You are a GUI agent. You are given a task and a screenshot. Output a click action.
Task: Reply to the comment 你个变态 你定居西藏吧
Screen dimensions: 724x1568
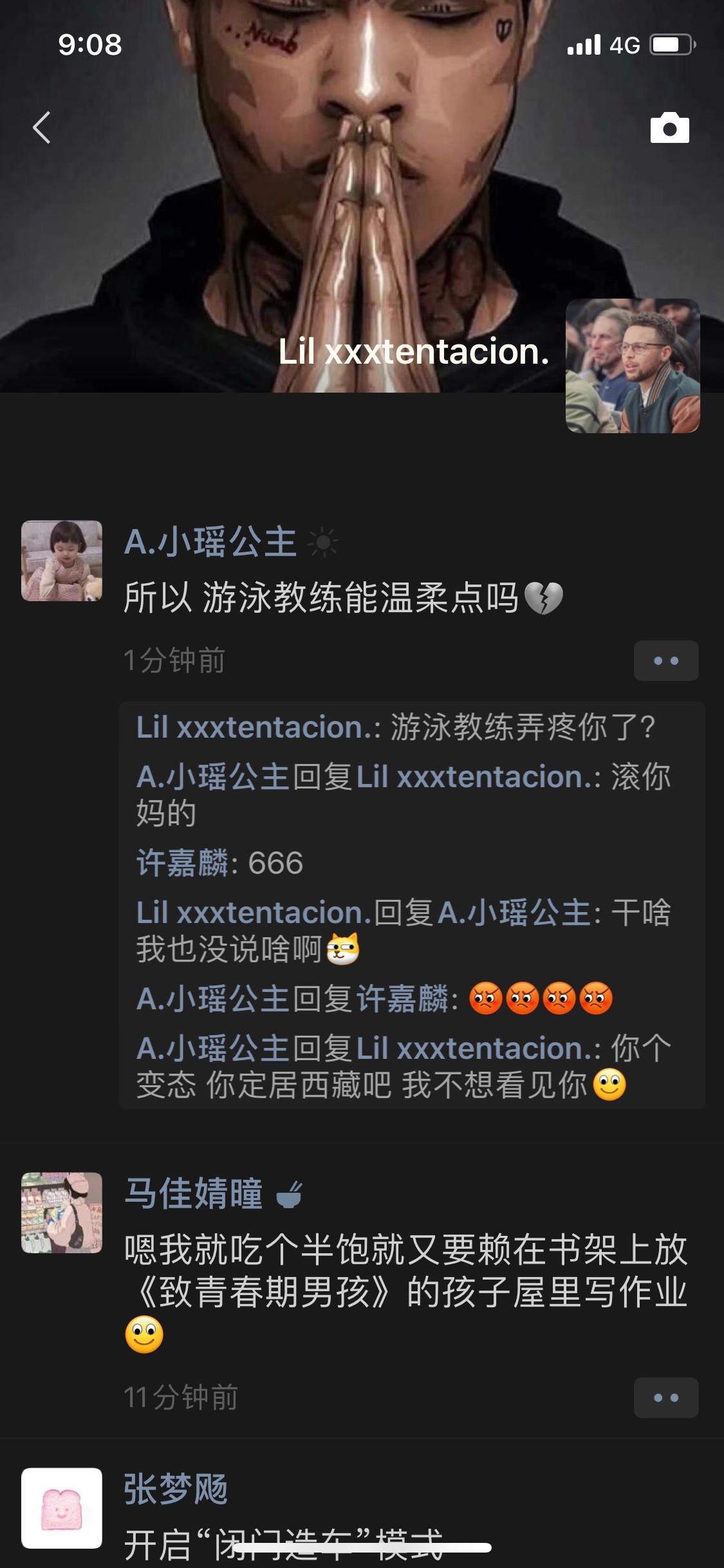[412, 1067]
